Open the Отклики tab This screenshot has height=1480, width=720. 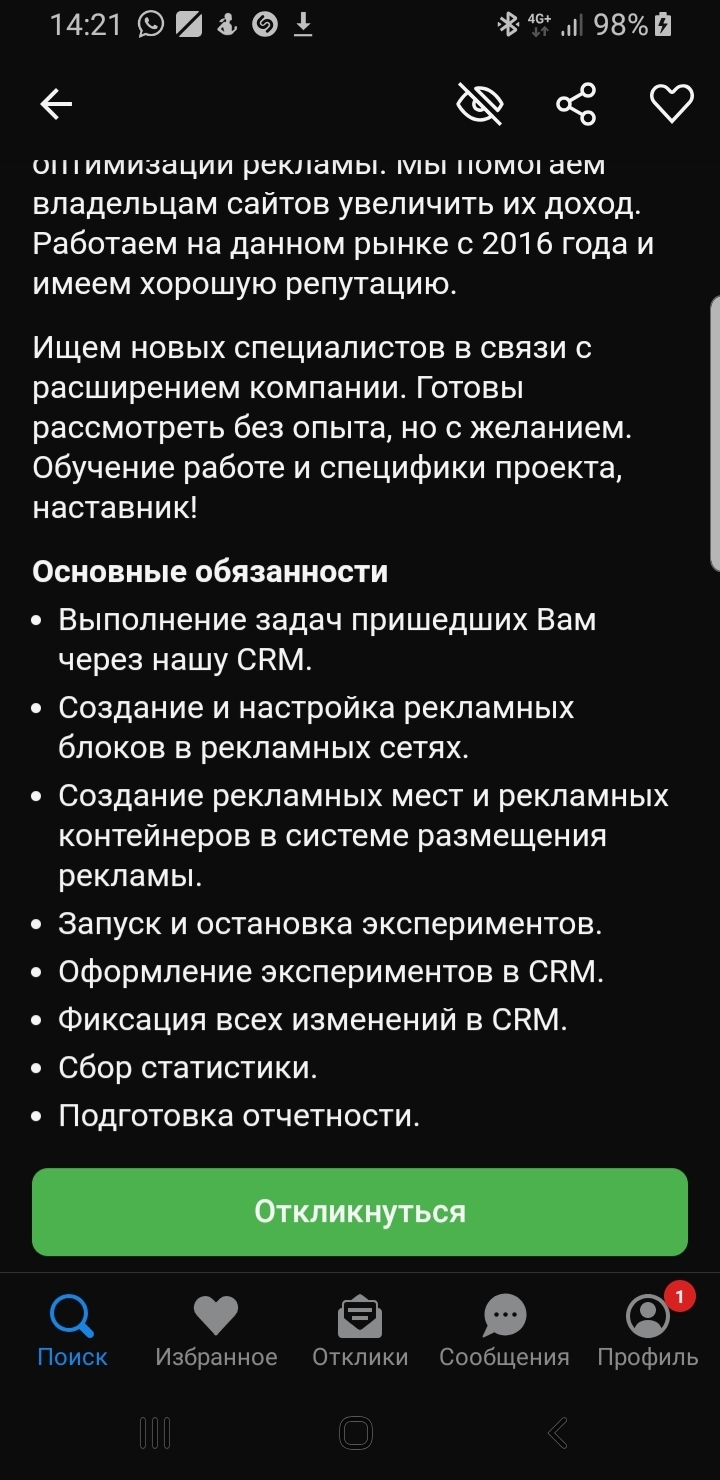pyautogui.click(x=360, y=1330)
